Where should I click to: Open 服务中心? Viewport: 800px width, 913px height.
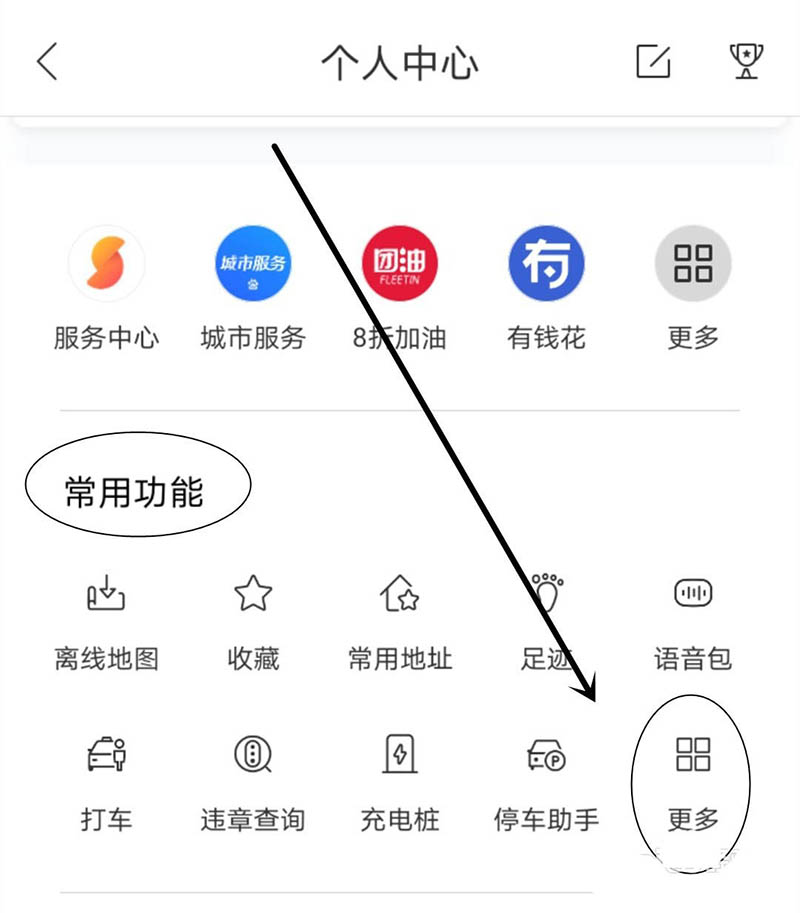point(106,265)
